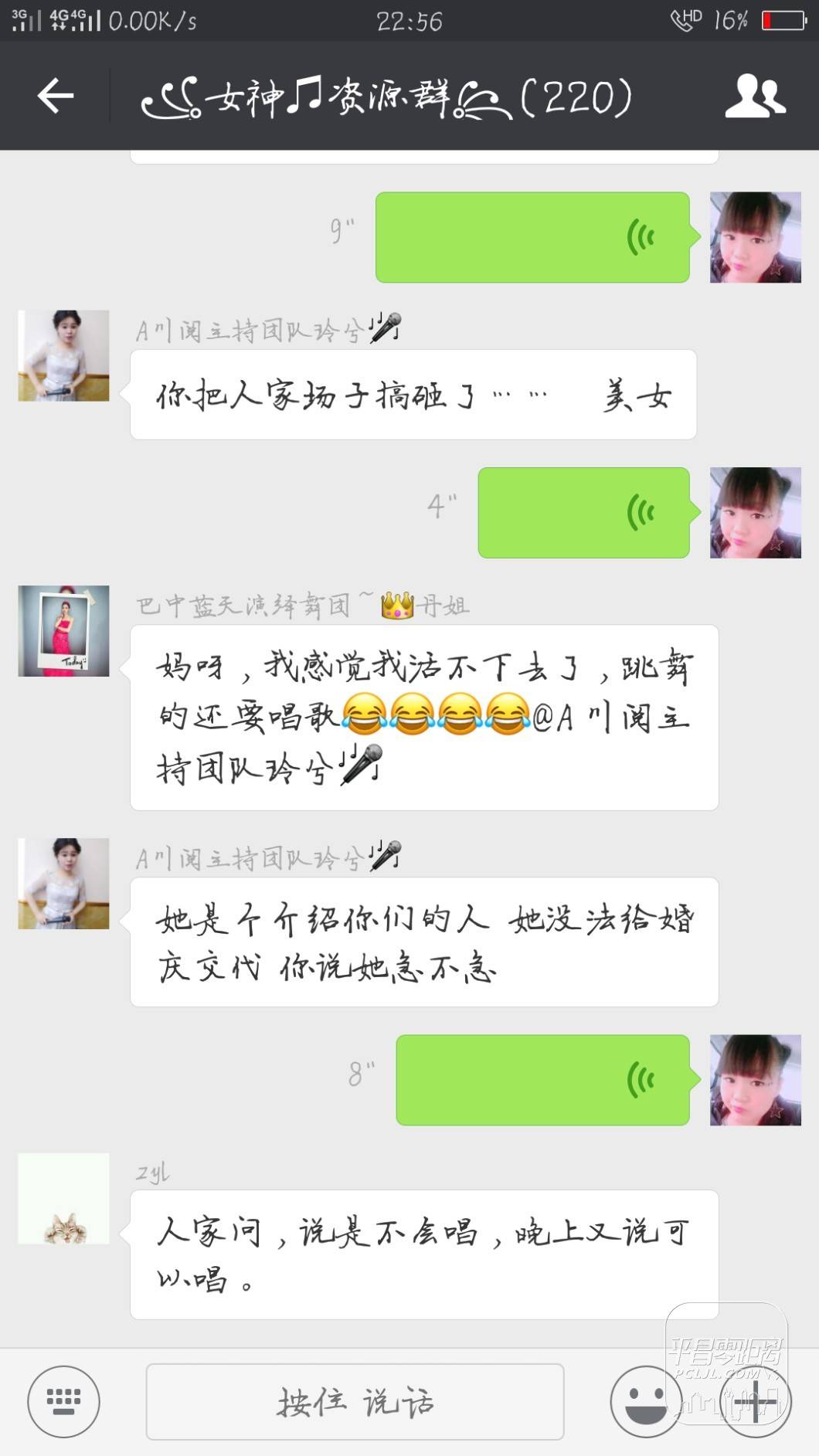The height and width of the screenshot is (1456, 819).
Task: Play the 9-second voice message
Action: coord(532,237)
